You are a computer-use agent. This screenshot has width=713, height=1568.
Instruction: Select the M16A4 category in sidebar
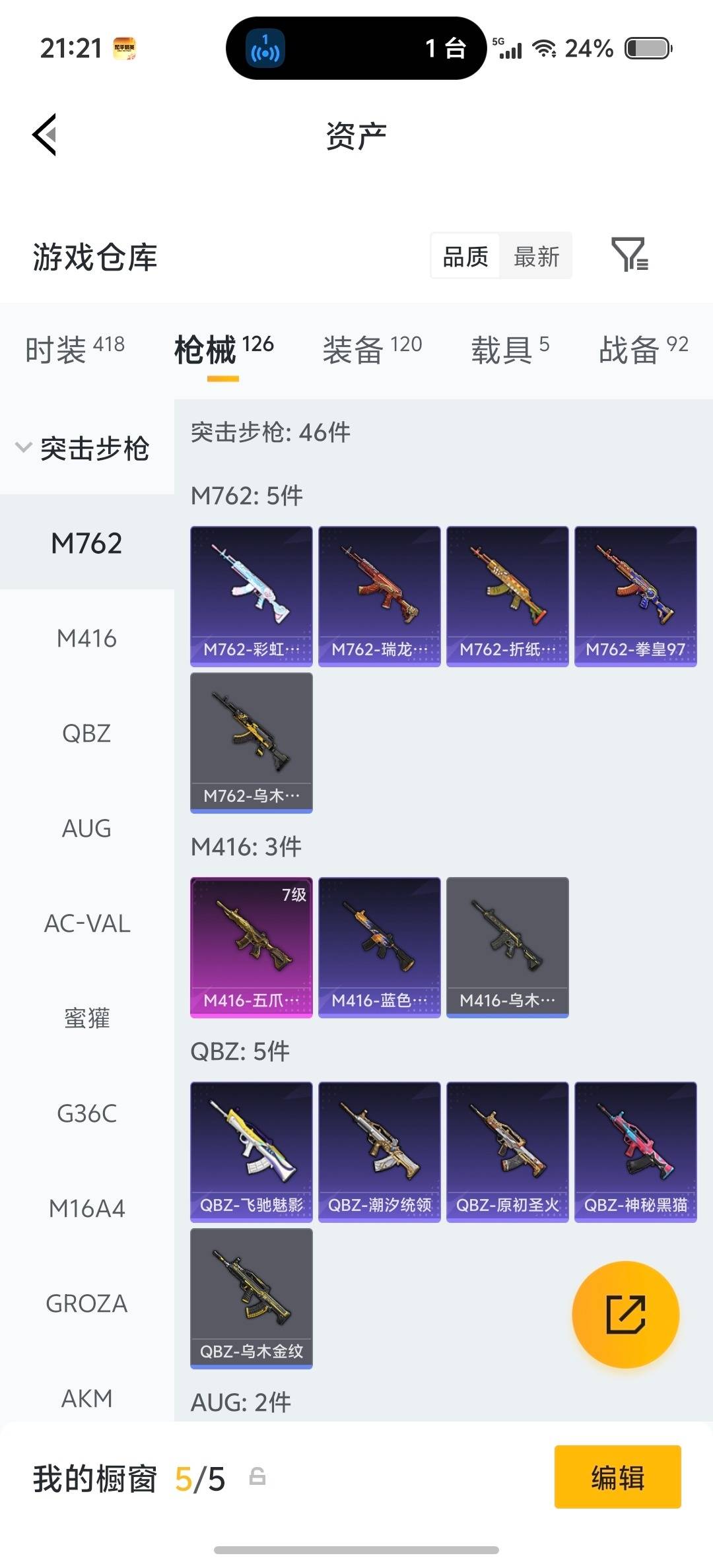[x=86, y=1209]
